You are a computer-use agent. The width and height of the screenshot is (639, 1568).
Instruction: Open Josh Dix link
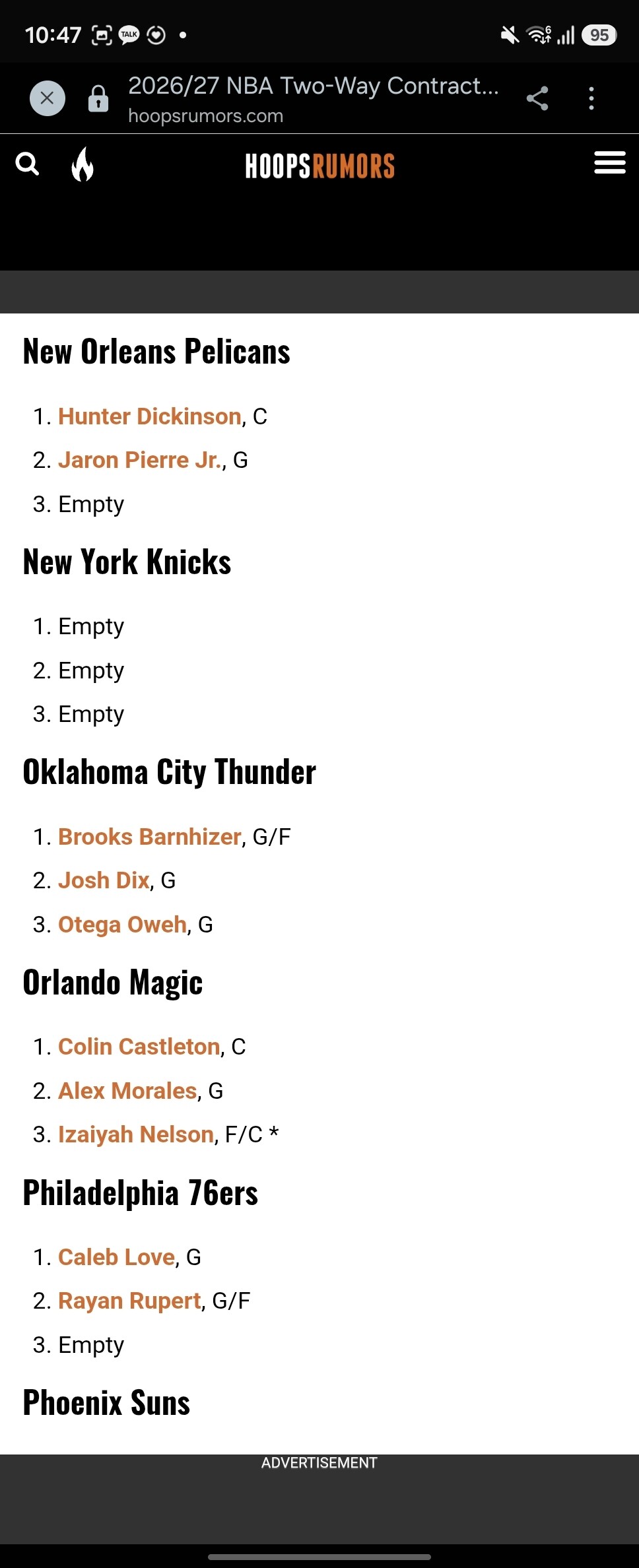(104, 880)
